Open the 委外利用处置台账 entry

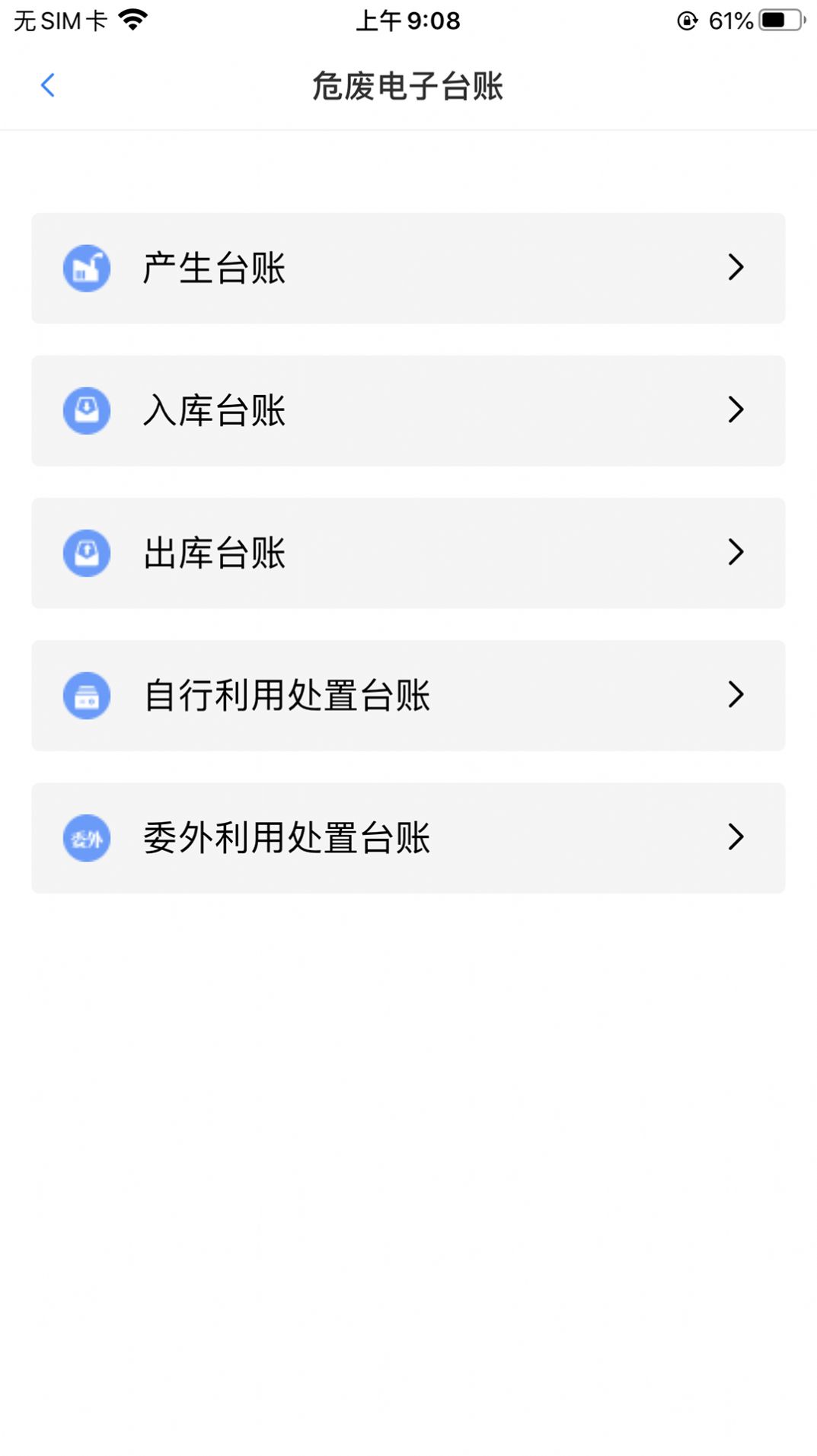tap(408, 837)
